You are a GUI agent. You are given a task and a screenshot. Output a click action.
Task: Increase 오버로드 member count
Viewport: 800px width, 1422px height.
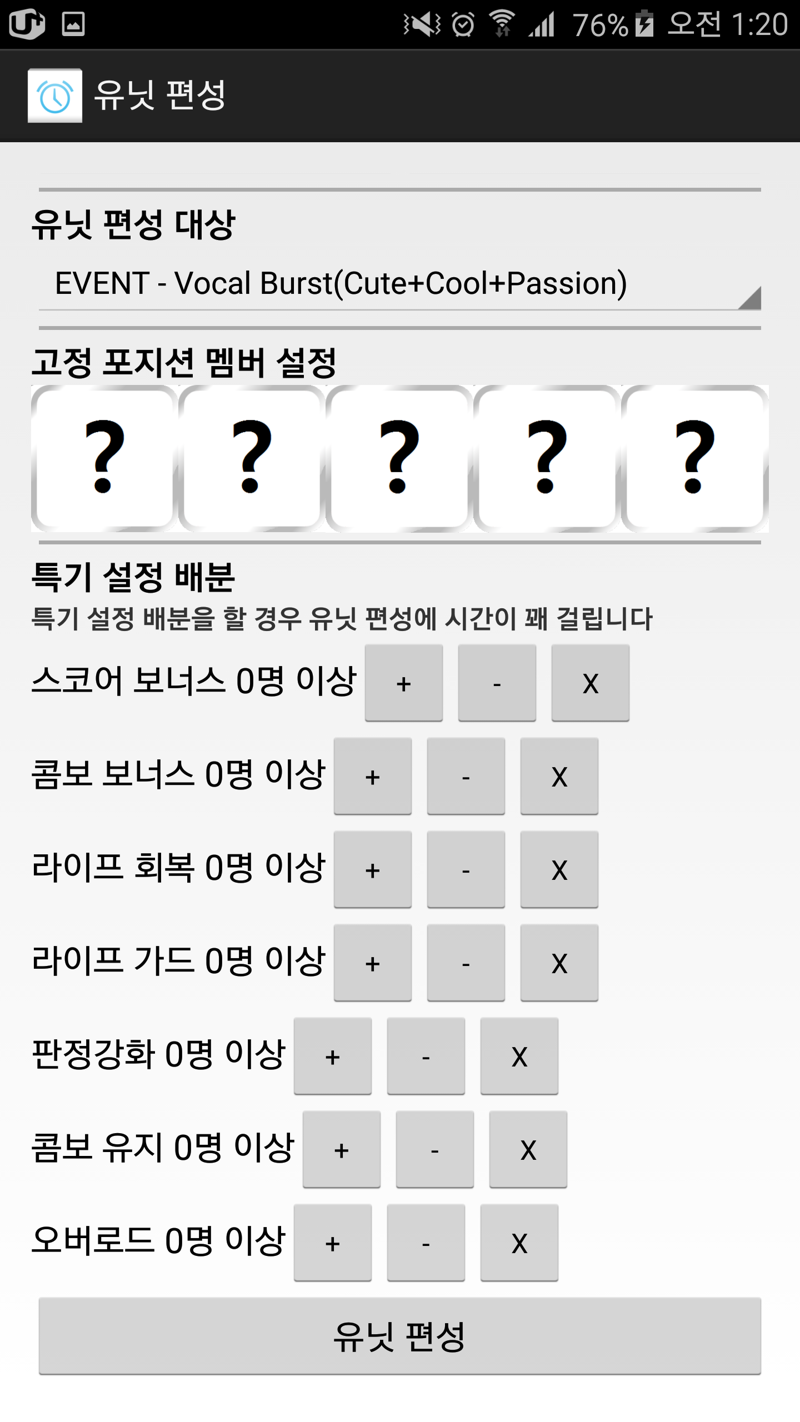point(333,1243)
